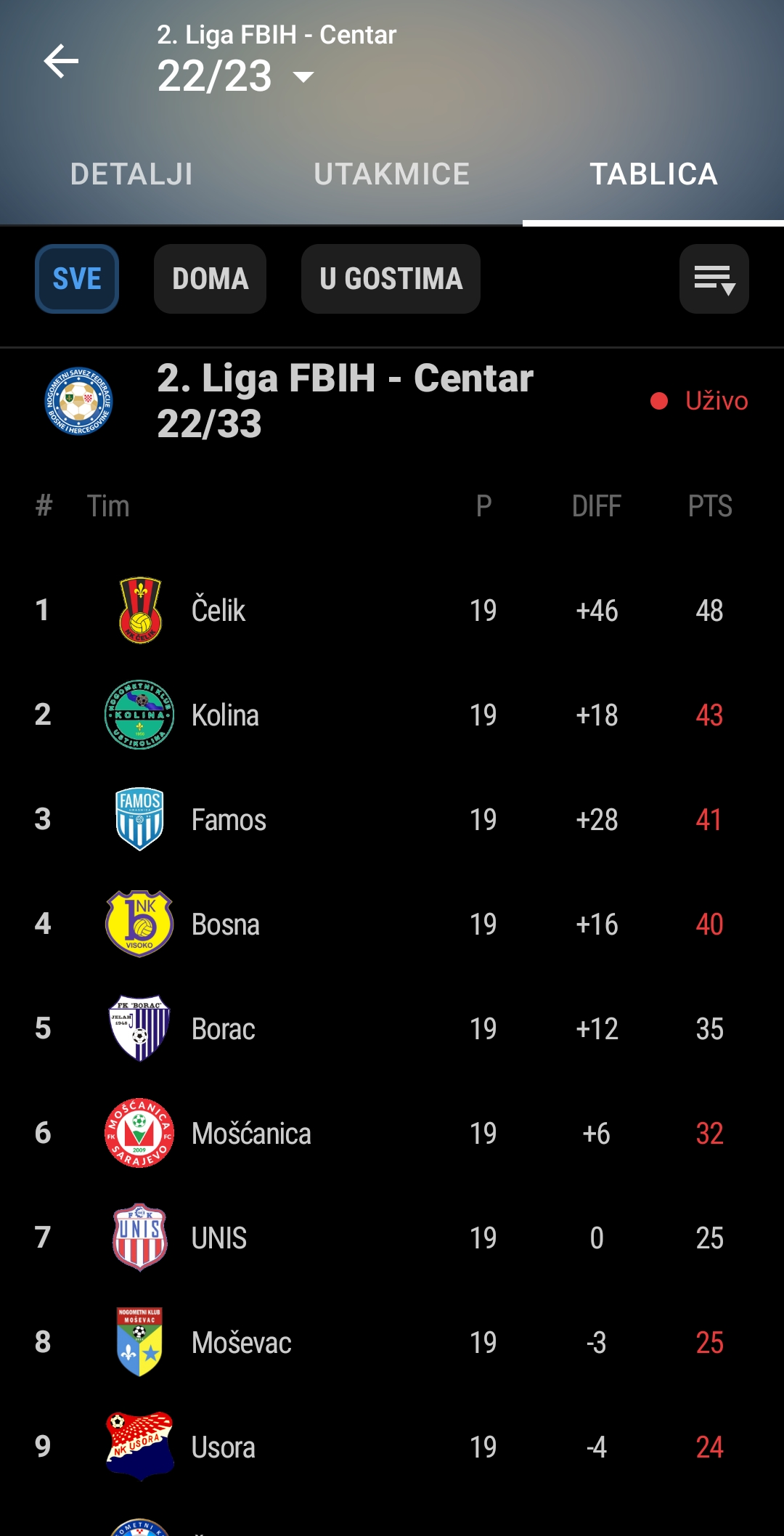
Task: Open the table sort options icon
Action: point(714,279)
